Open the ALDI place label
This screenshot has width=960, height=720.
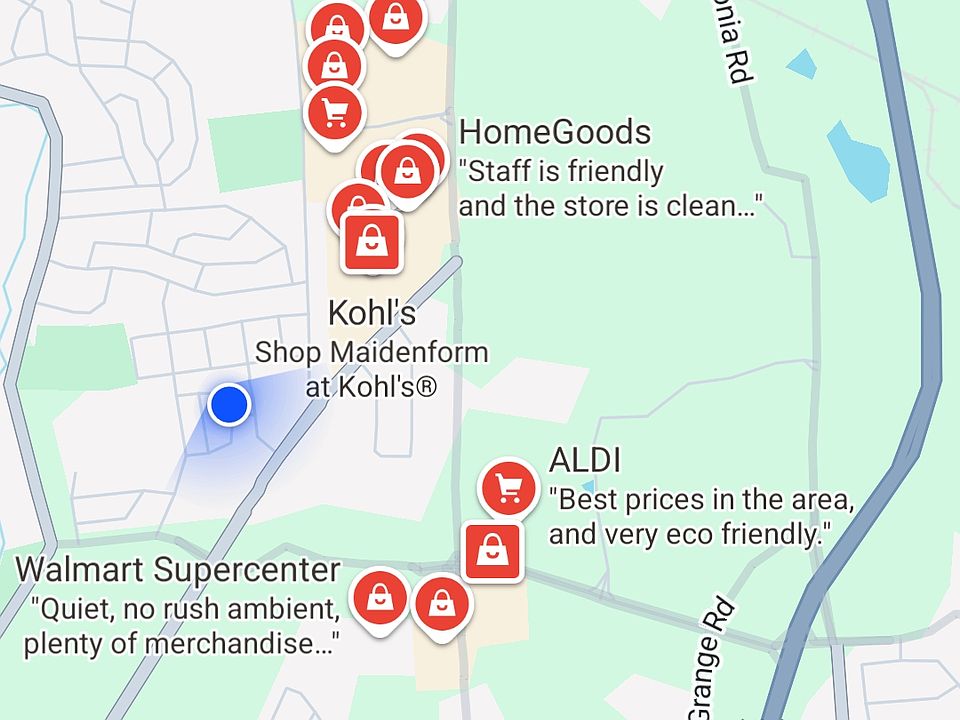tap(585, 461)
